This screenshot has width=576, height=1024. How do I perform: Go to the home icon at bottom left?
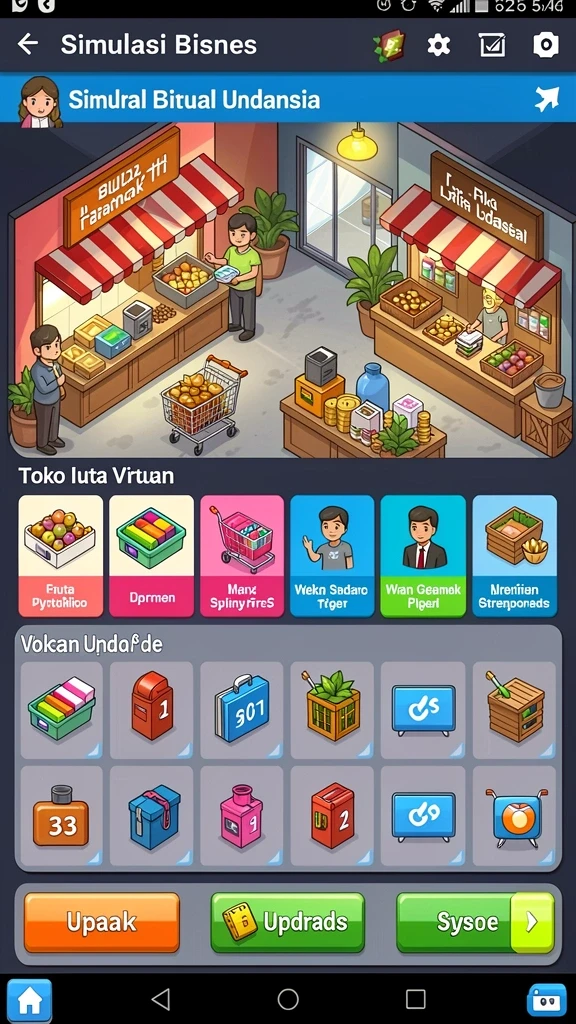(x=29, y=1000)
